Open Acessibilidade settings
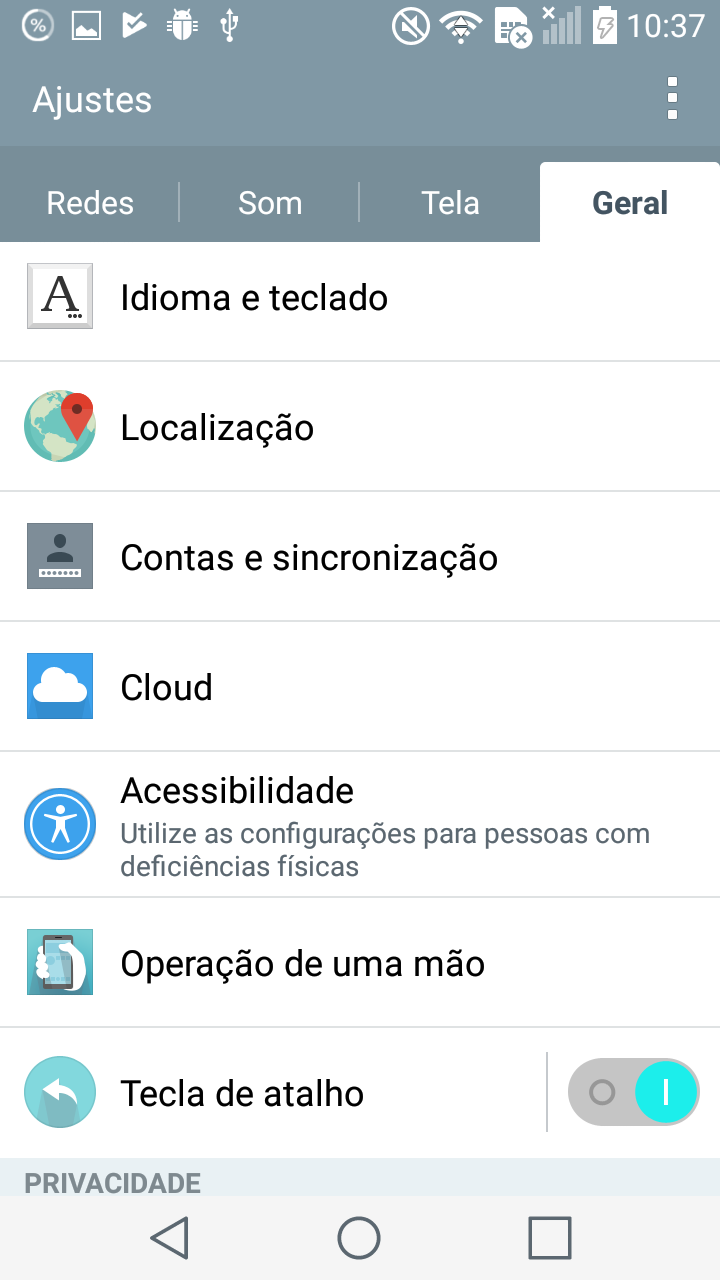Screen dimensions: 720x1280 (360, 824)
